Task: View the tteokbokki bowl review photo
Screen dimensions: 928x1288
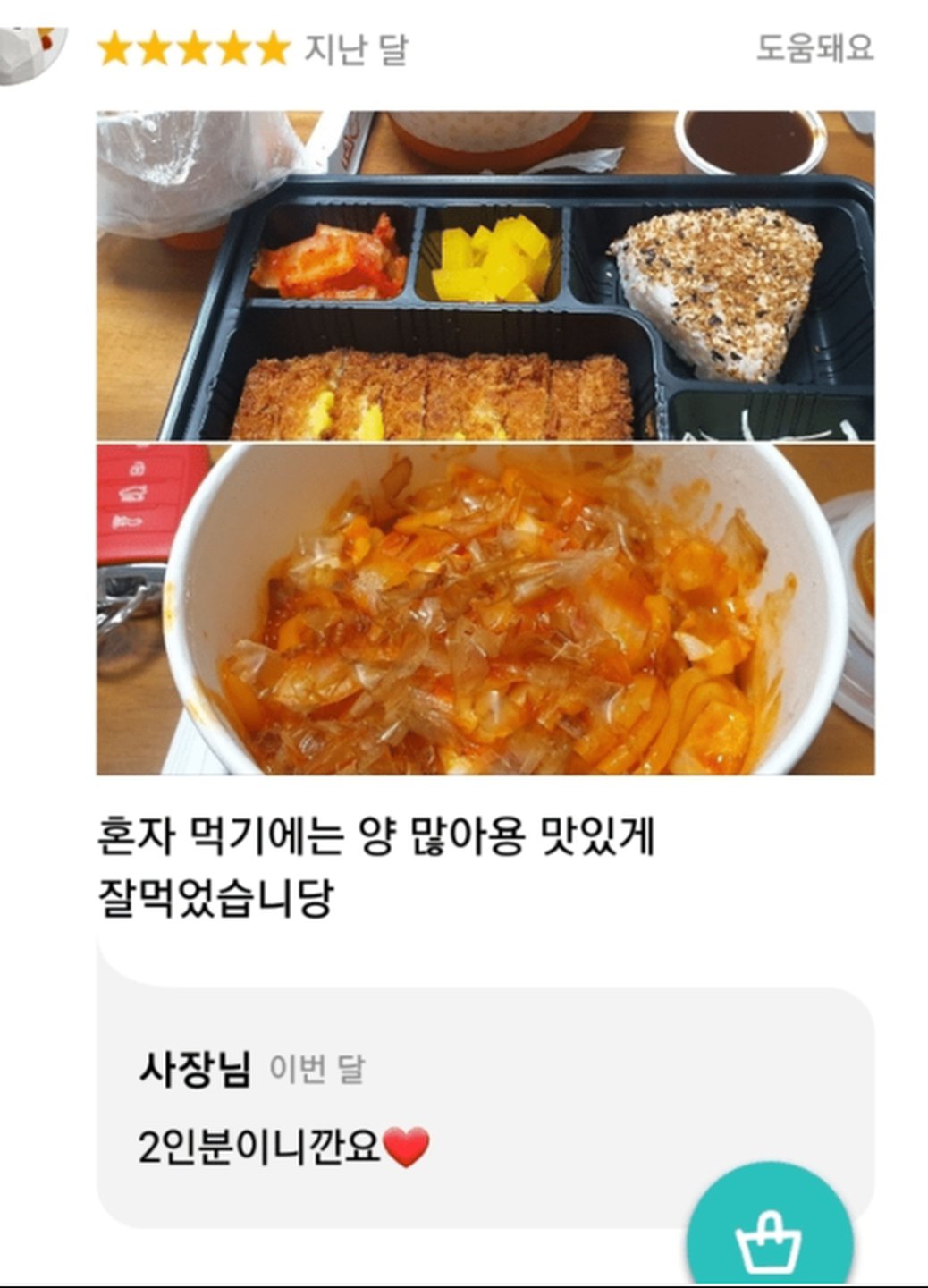Action: [x=485, y=609]
